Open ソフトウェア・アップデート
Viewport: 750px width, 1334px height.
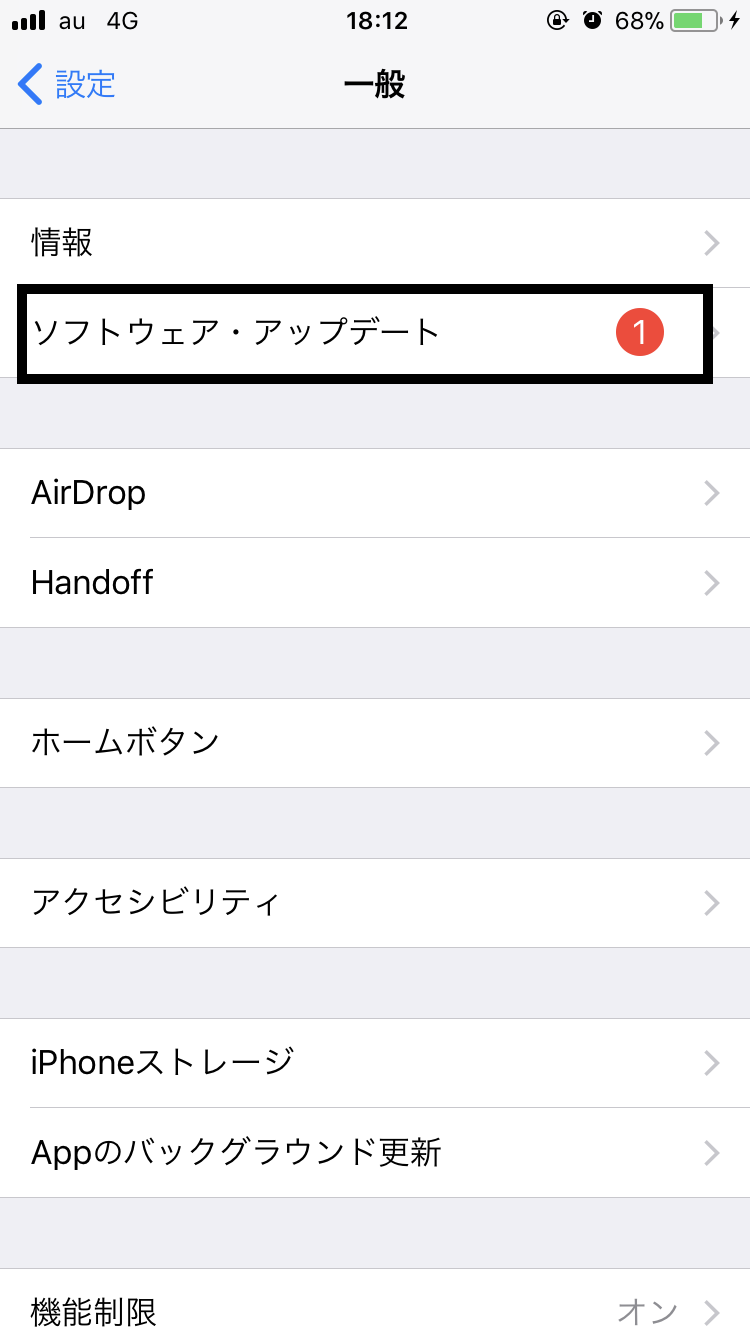pyautogui.click(x=365, y=333)
